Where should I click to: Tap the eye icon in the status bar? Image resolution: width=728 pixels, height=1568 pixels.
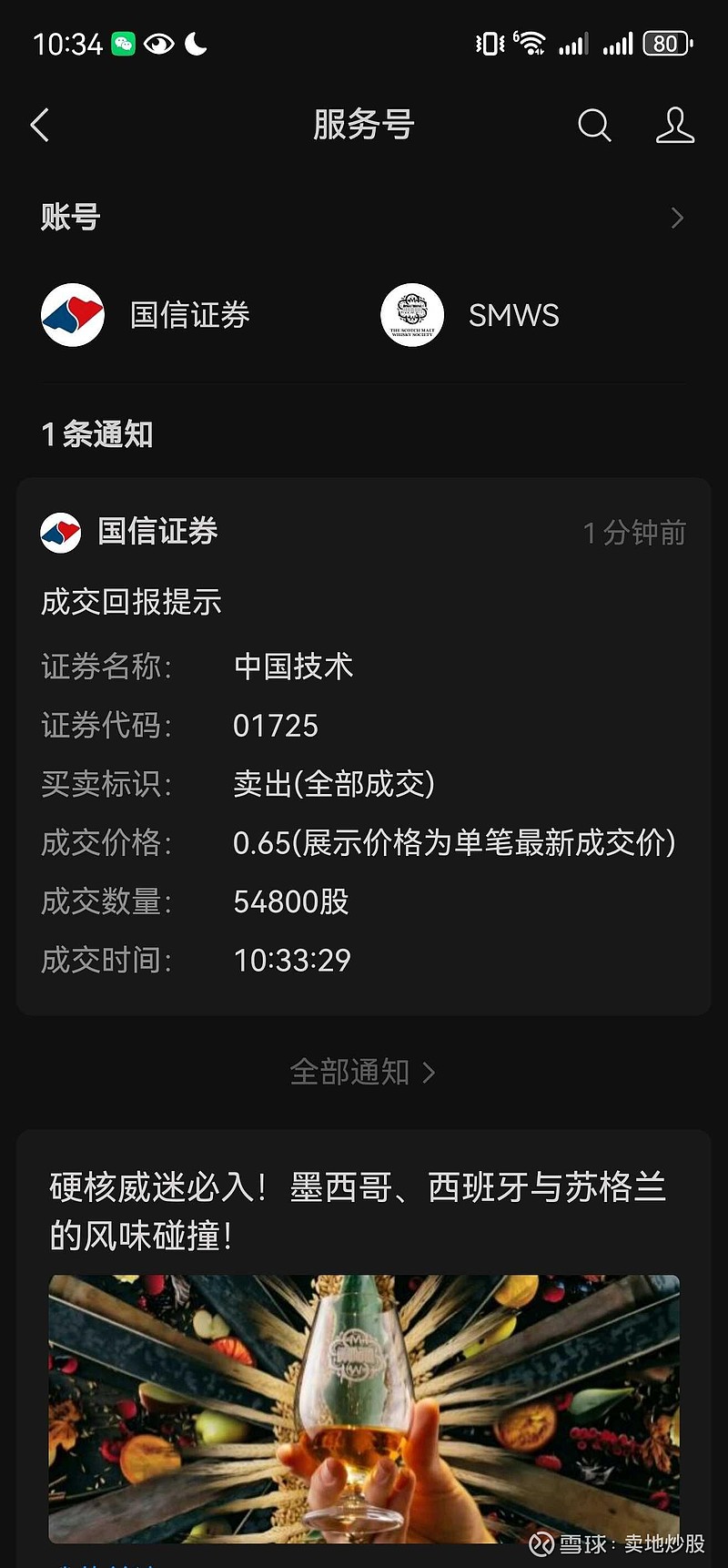pyautogui.click(x=162, y=42)
